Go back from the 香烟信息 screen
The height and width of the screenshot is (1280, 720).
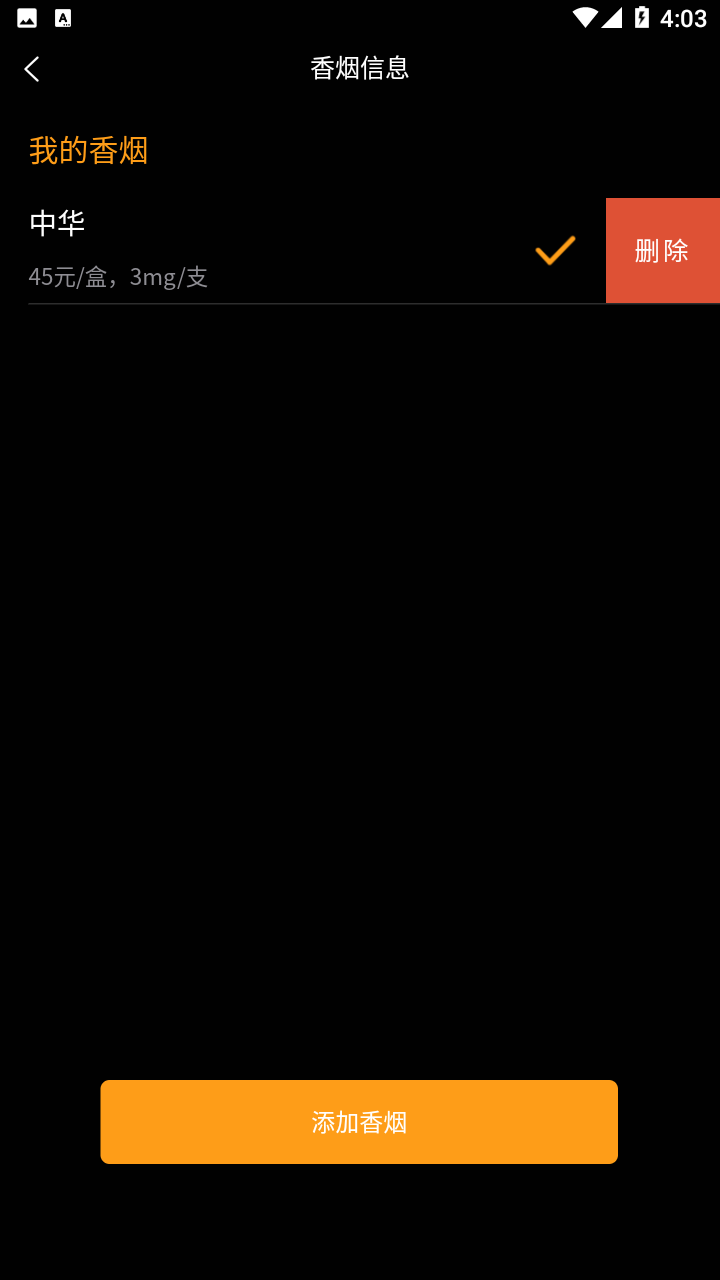pyautogui.click(x=32, y=69)
